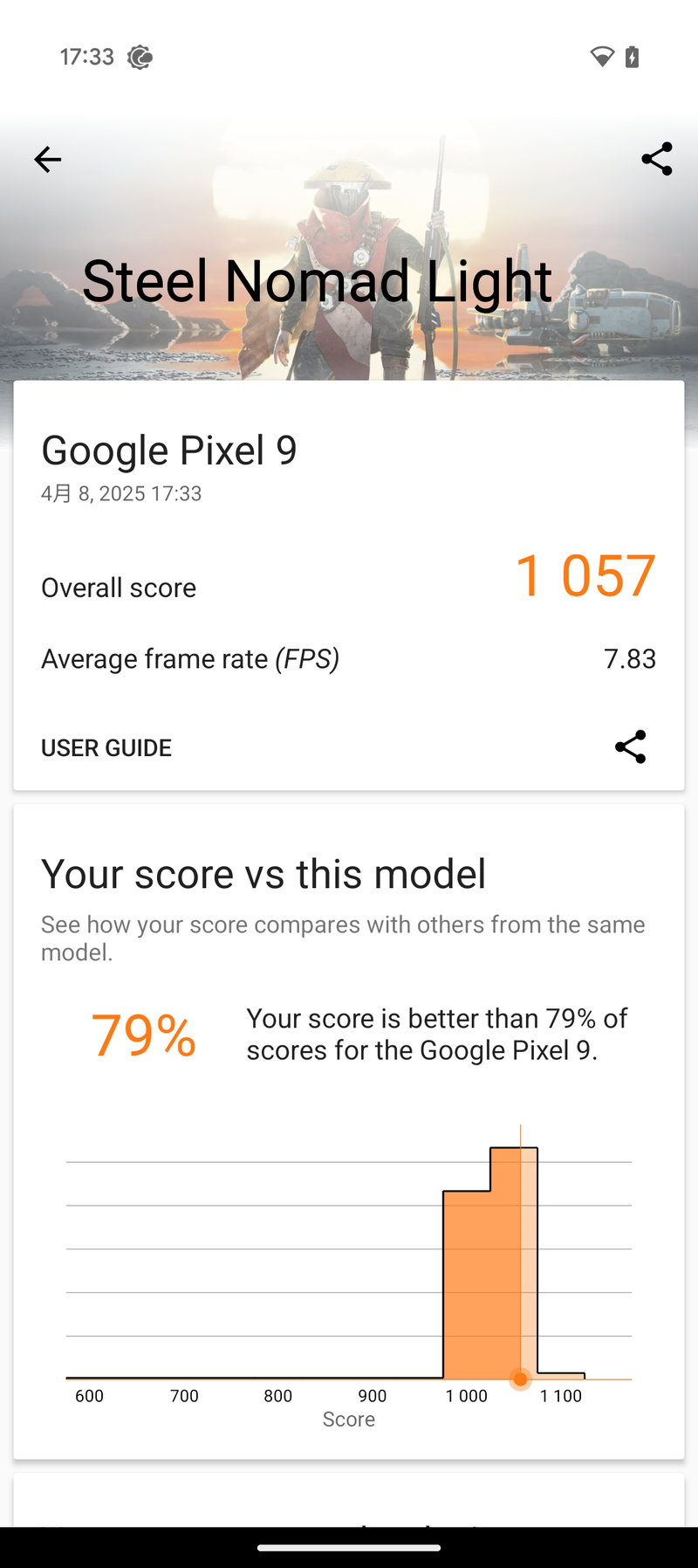Open the USER GUIDE
Image resolution: width=698 pixels, height=1568 pixels.
click(x=106, y=747)
